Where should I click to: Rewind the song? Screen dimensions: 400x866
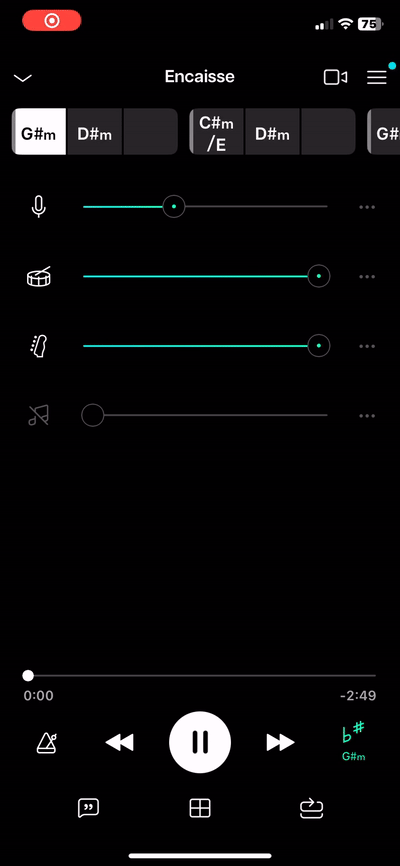[x=119, y=743]
